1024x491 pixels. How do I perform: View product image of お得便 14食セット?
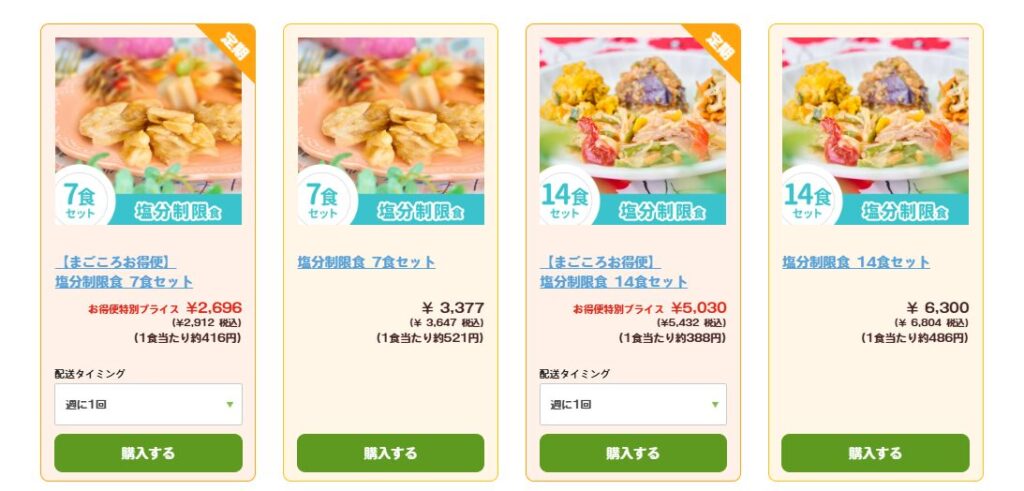(x=633, y=130)
